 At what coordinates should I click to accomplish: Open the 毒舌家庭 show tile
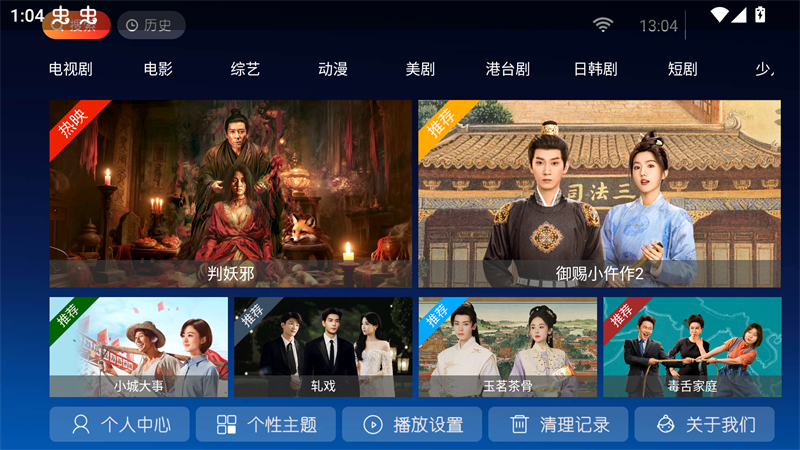692,347
